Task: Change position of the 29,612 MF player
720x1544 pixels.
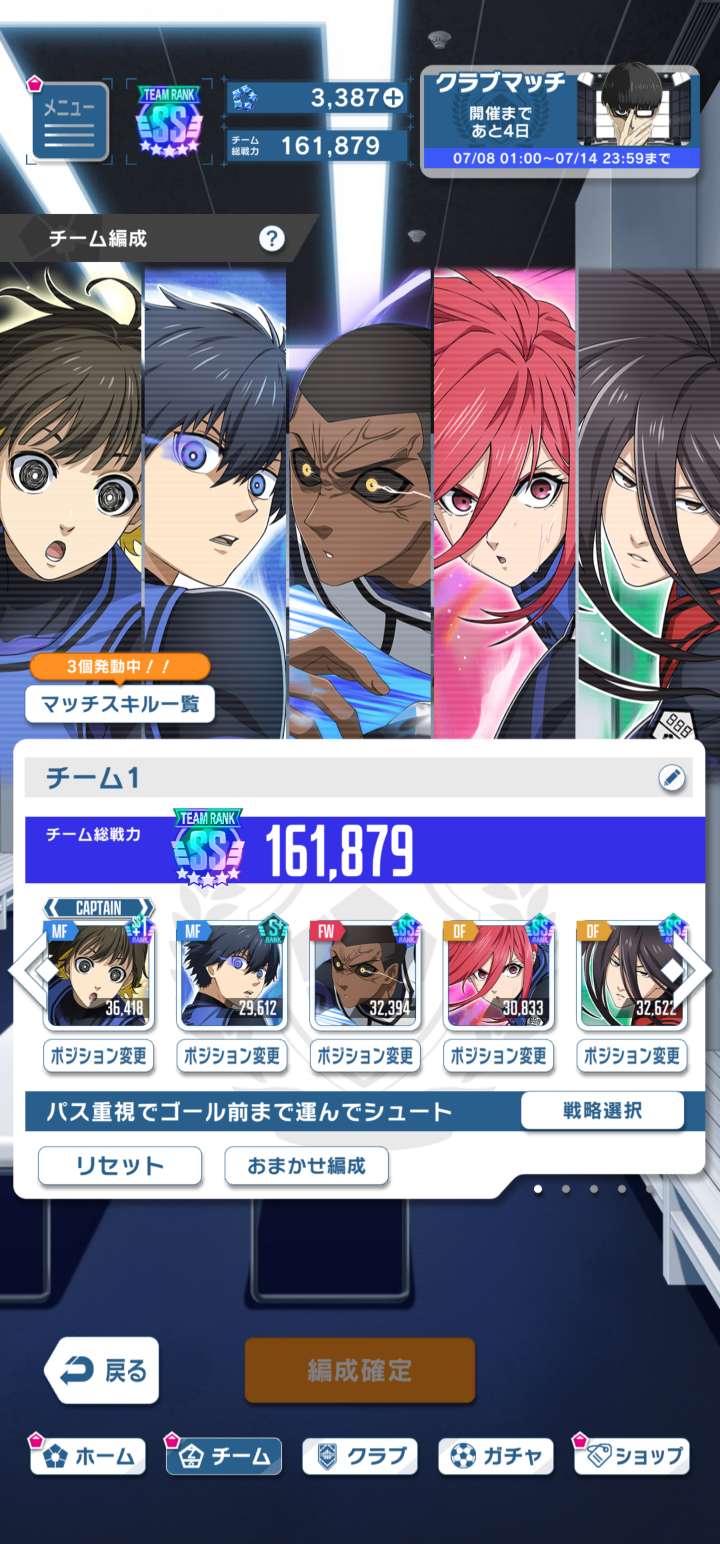Action: click(x=231, y=1056)
